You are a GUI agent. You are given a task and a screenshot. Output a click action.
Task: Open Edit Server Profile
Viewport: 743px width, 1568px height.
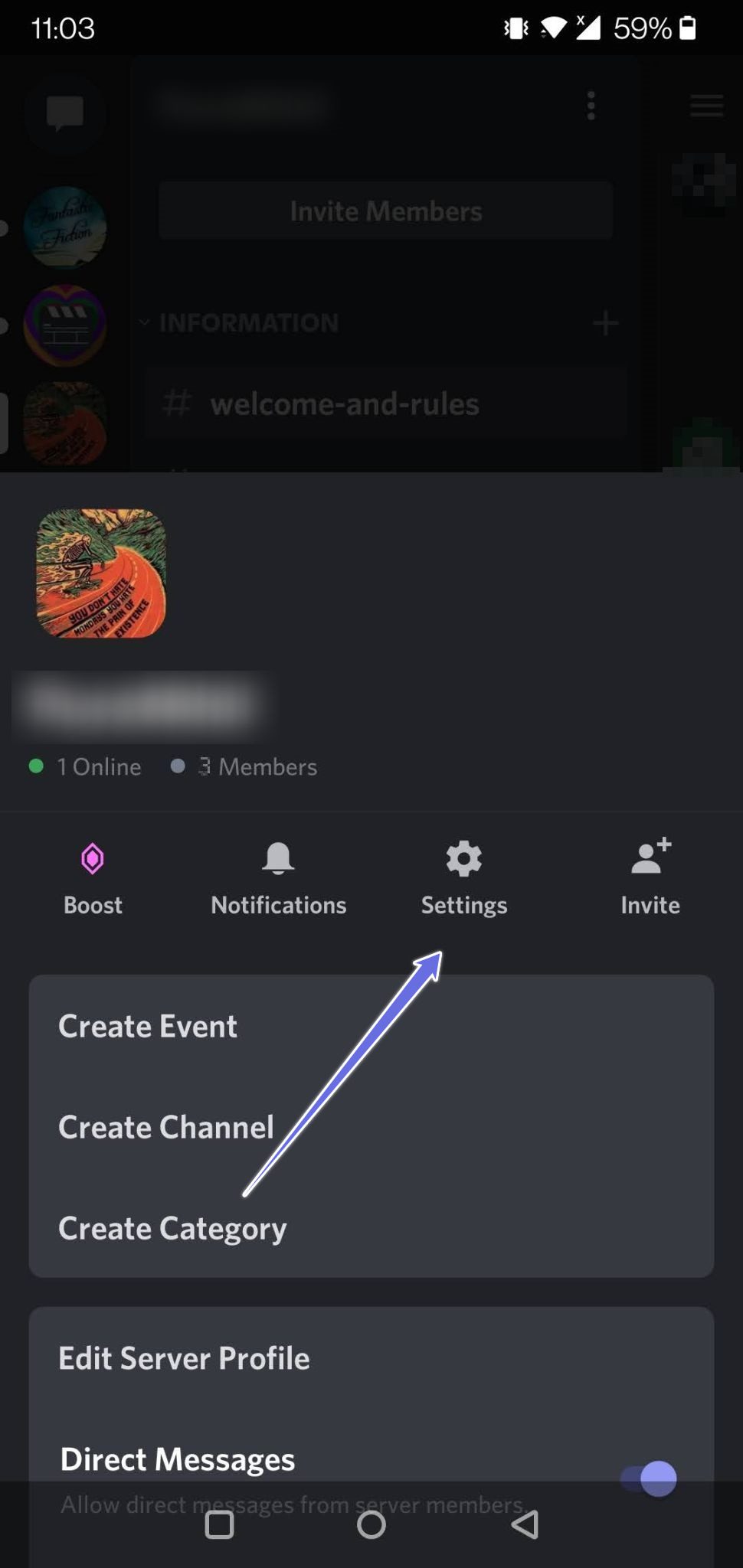pos(184,1358)
